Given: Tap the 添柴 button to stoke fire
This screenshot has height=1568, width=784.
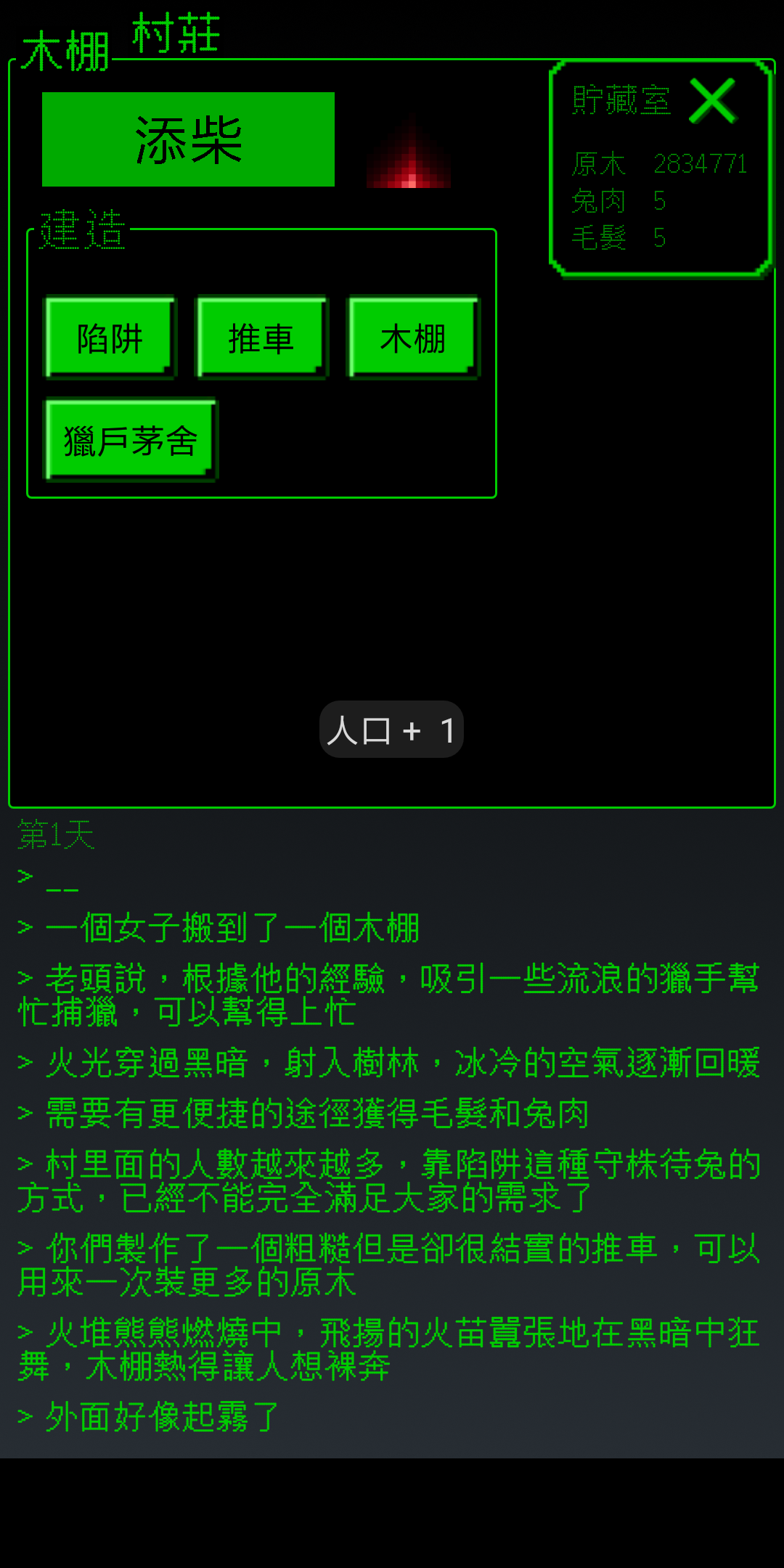Looking at the screenshot, I should click(188, 139).
